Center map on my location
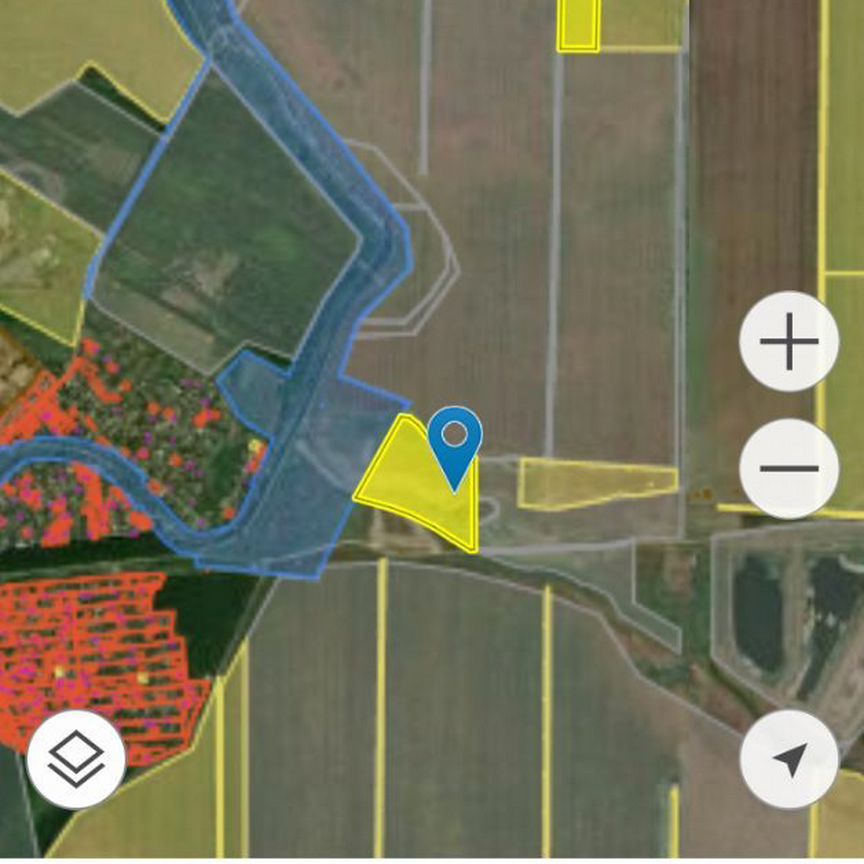The image size is (864, 864). 789,760
